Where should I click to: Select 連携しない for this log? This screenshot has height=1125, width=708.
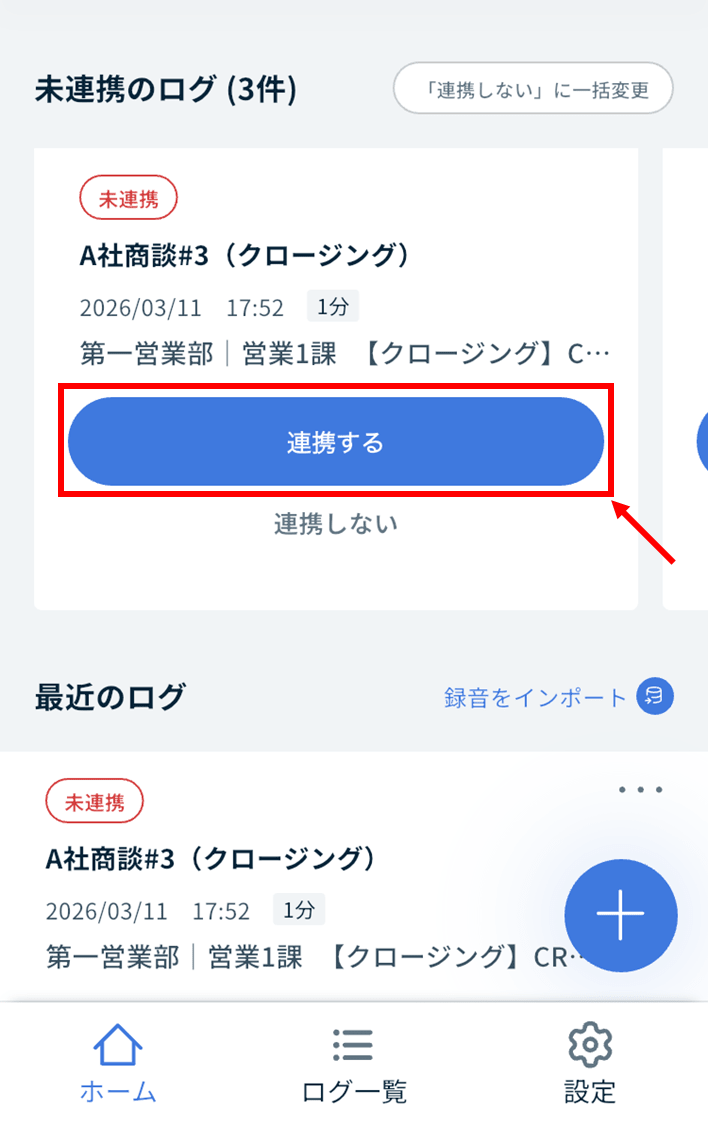(336, 523)
